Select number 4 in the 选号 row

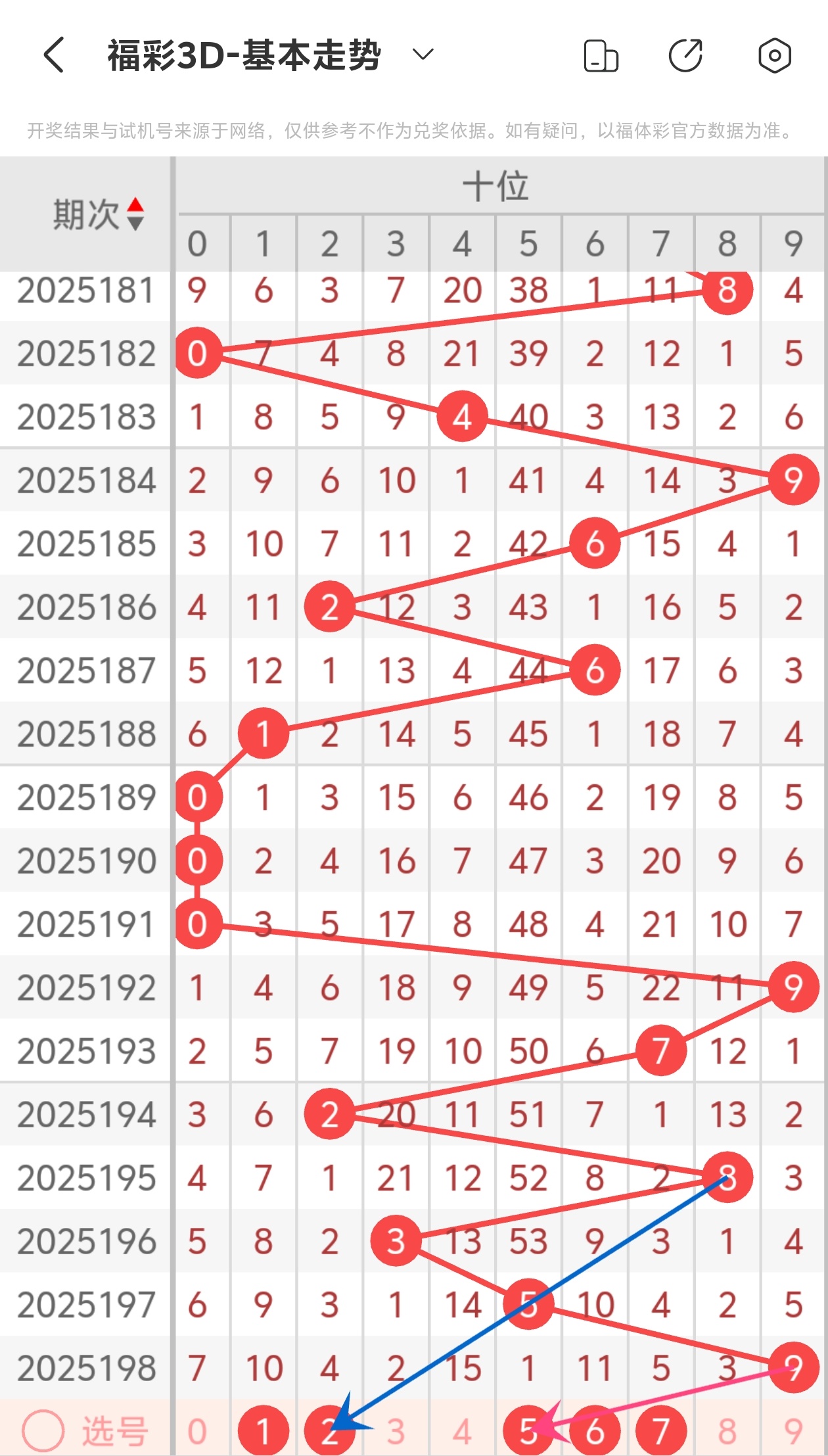[462, 1431]
